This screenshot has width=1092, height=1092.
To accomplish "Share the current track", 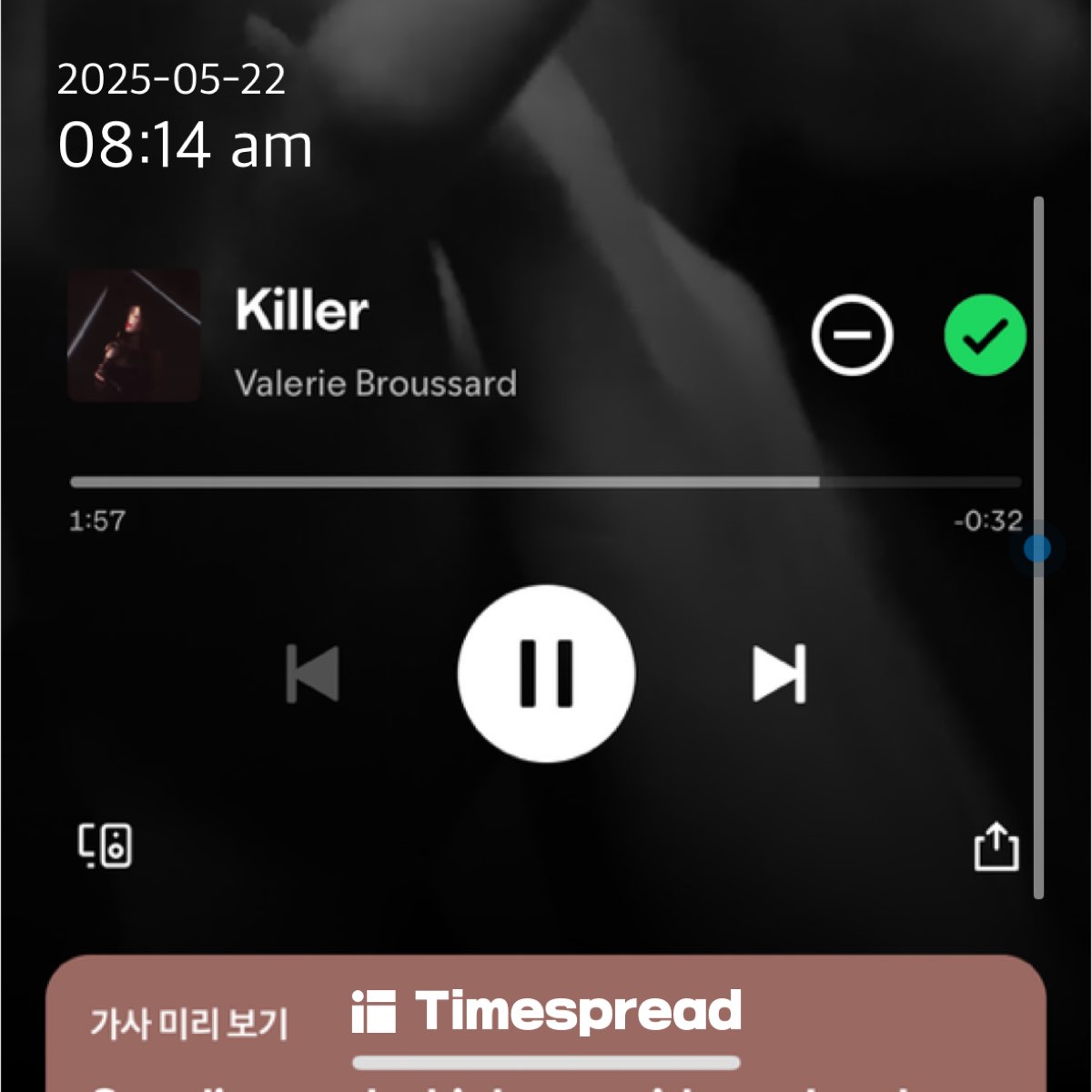I will 996,847.
